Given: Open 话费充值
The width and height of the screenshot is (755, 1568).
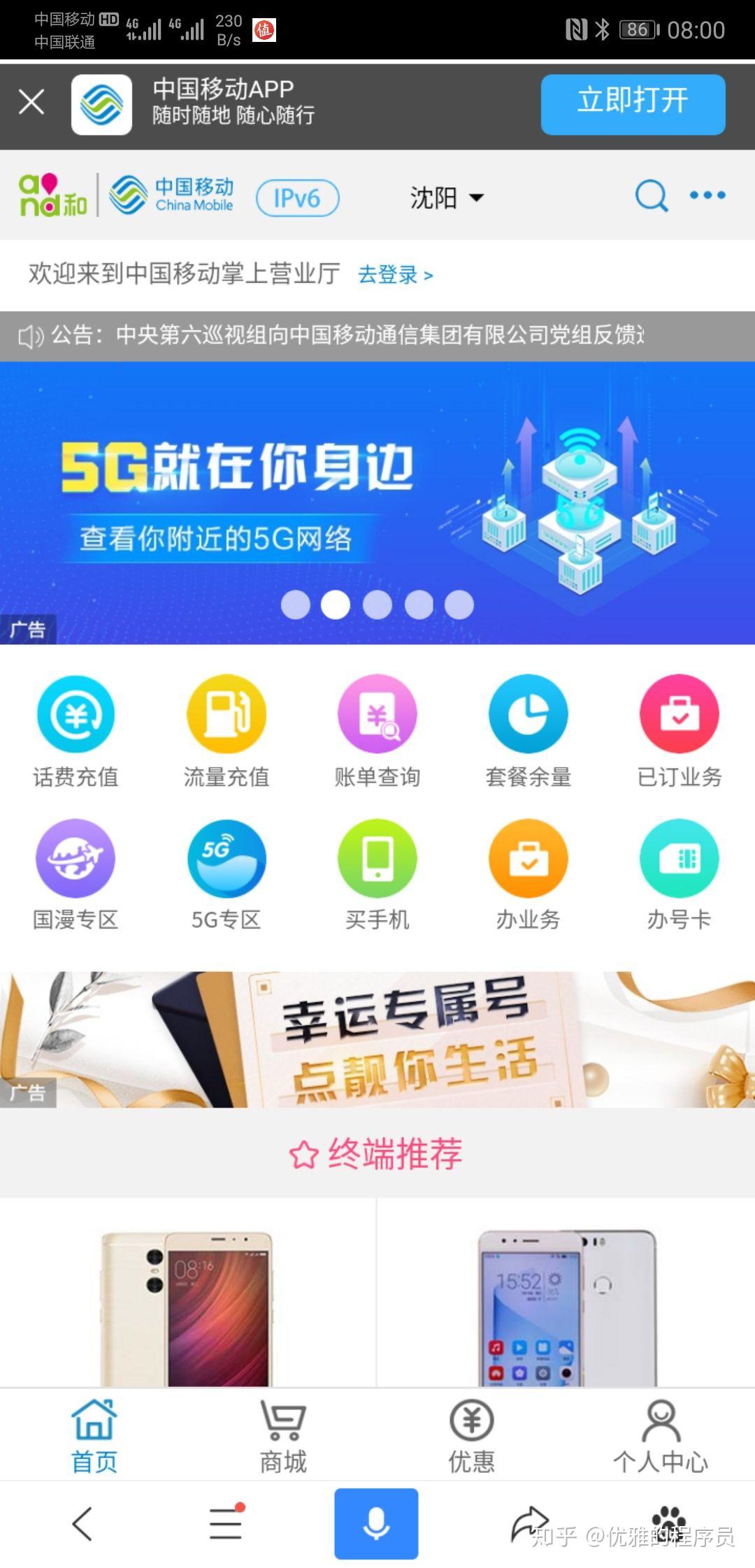Looking at the screenshot, I should pos(75,731).
